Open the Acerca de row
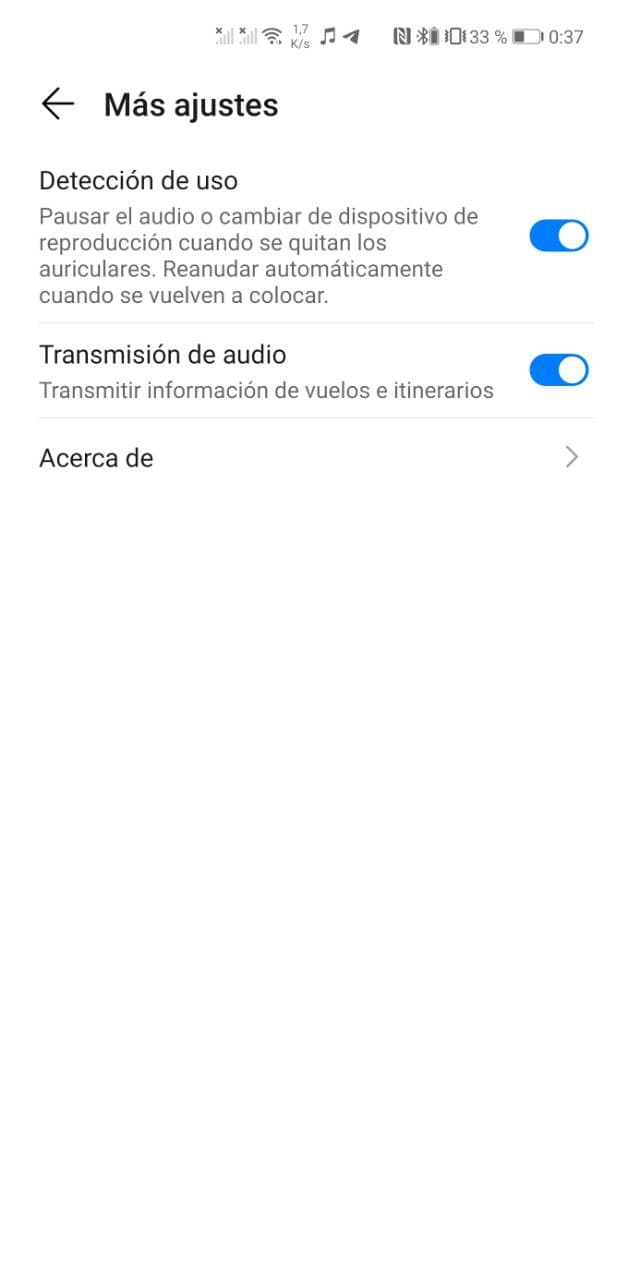 [310, 458]
